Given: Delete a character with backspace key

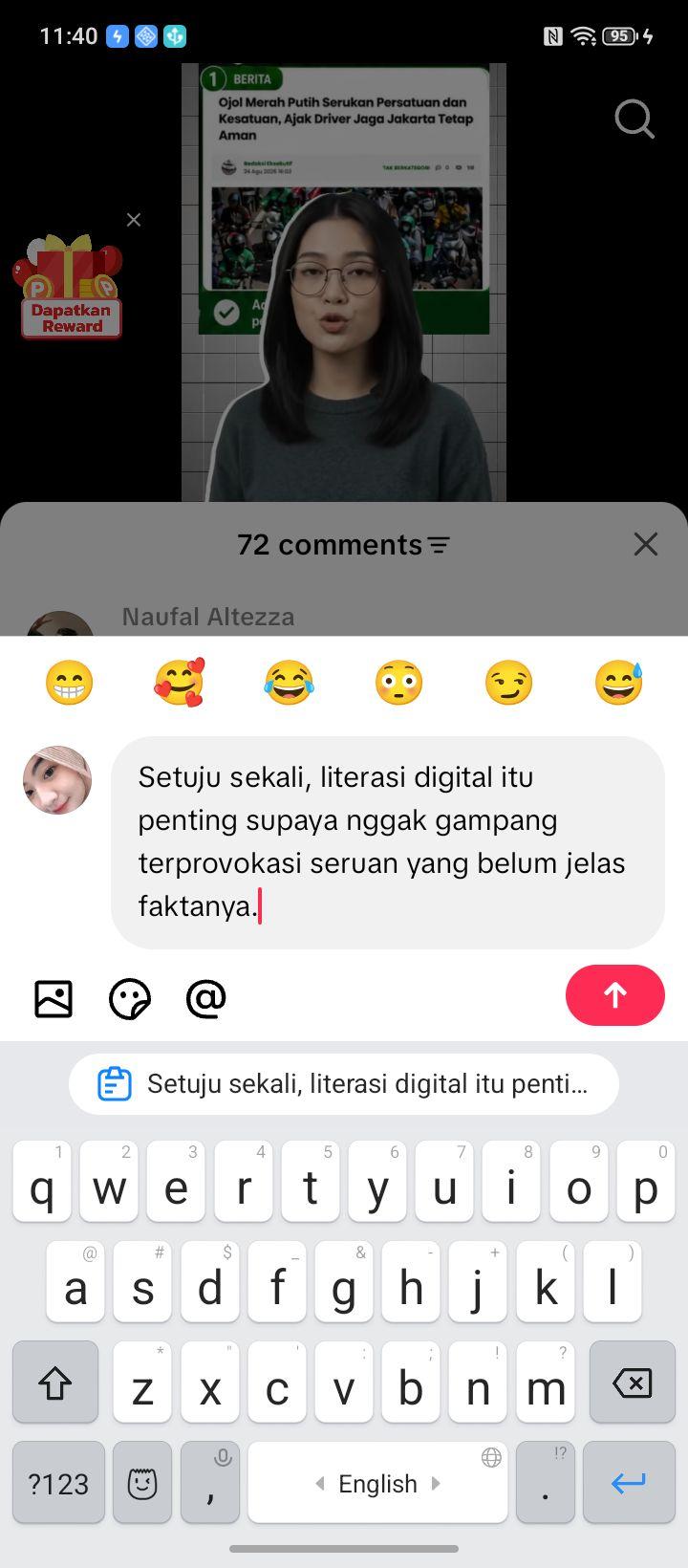Looking at the screenshot, I should tap(632, 1383).
